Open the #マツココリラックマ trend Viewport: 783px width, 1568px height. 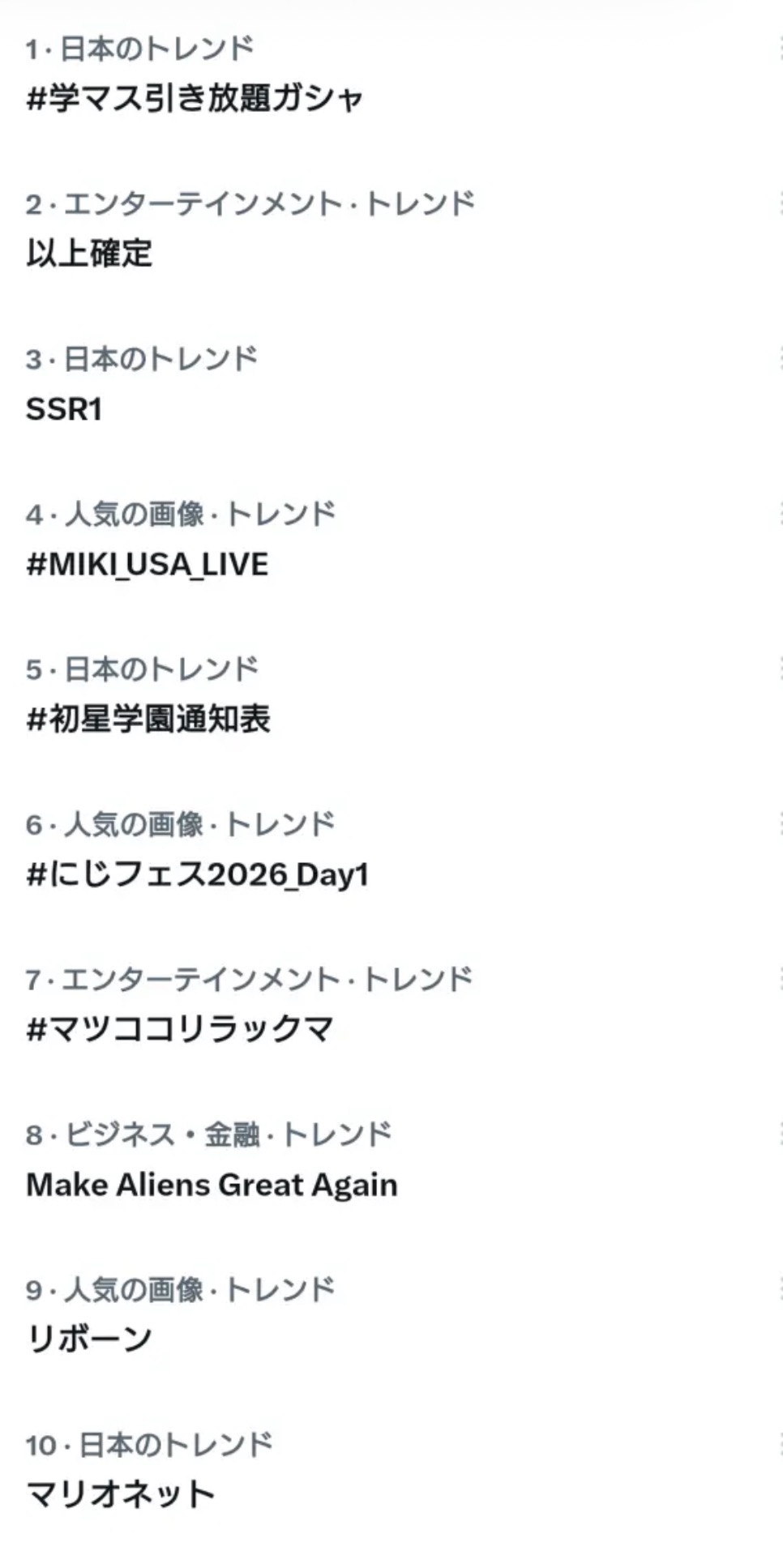point(180,1030)
